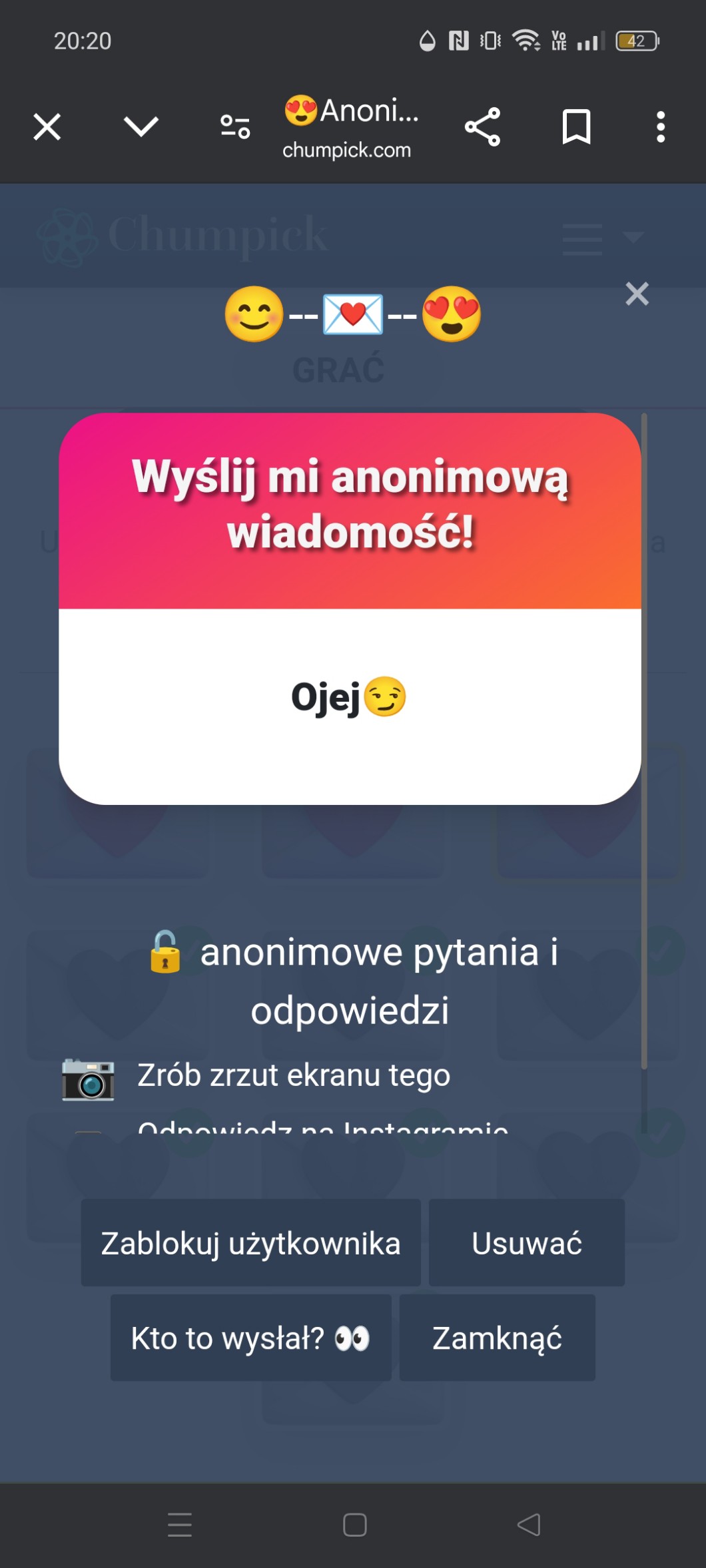The image size is (706, 1568).
Task: Close the dialog with Zamknąć
Action: coord(497,1338)
